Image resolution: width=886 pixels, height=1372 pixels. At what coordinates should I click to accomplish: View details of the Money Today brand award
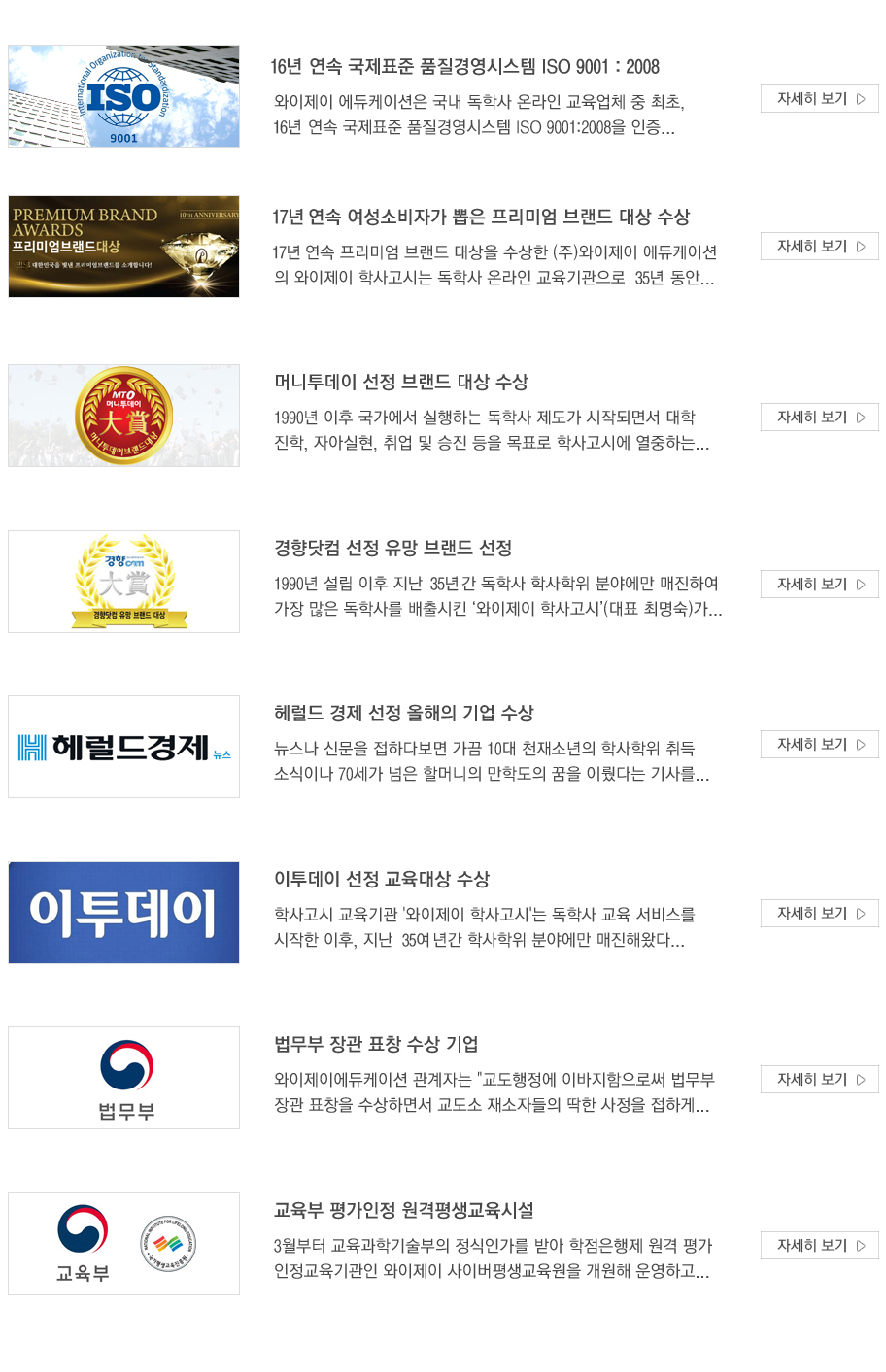[819, 418]
